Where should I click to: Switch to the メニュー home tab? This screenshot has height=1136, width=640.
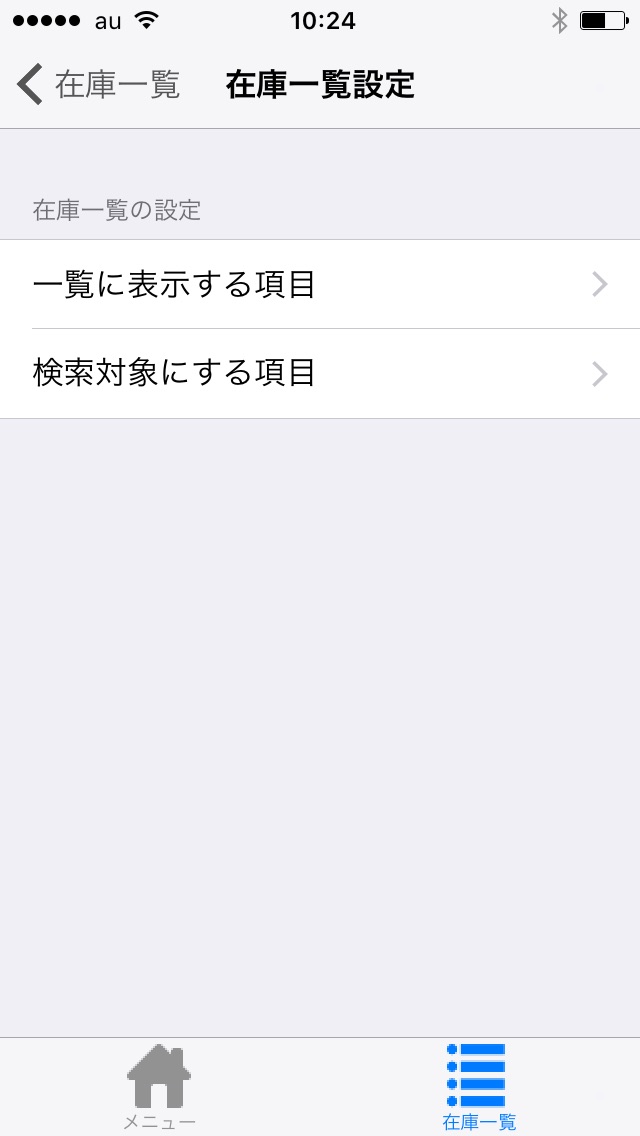point(159,1087)
